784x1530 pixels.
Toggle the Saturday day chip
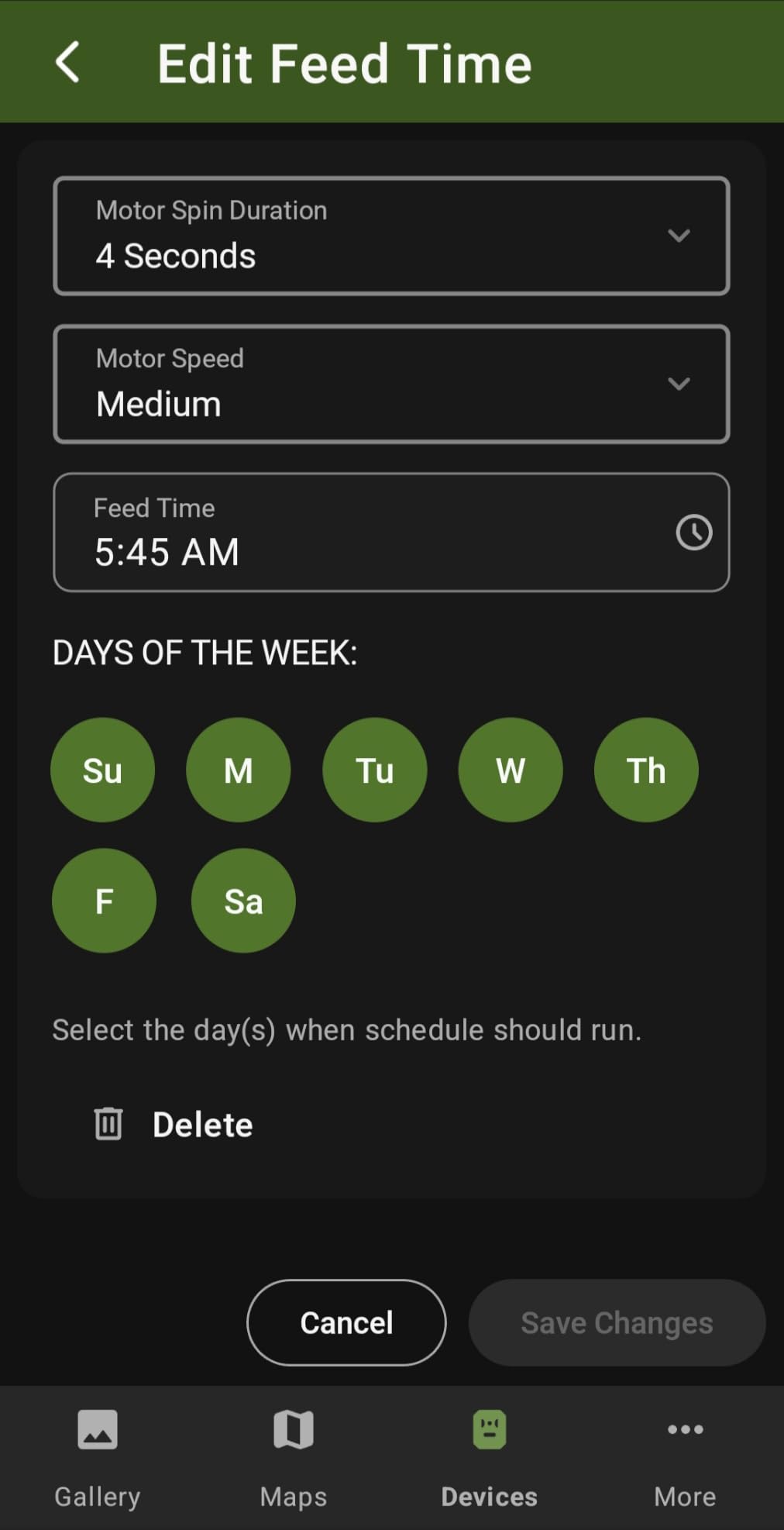(x=243, y=901)
